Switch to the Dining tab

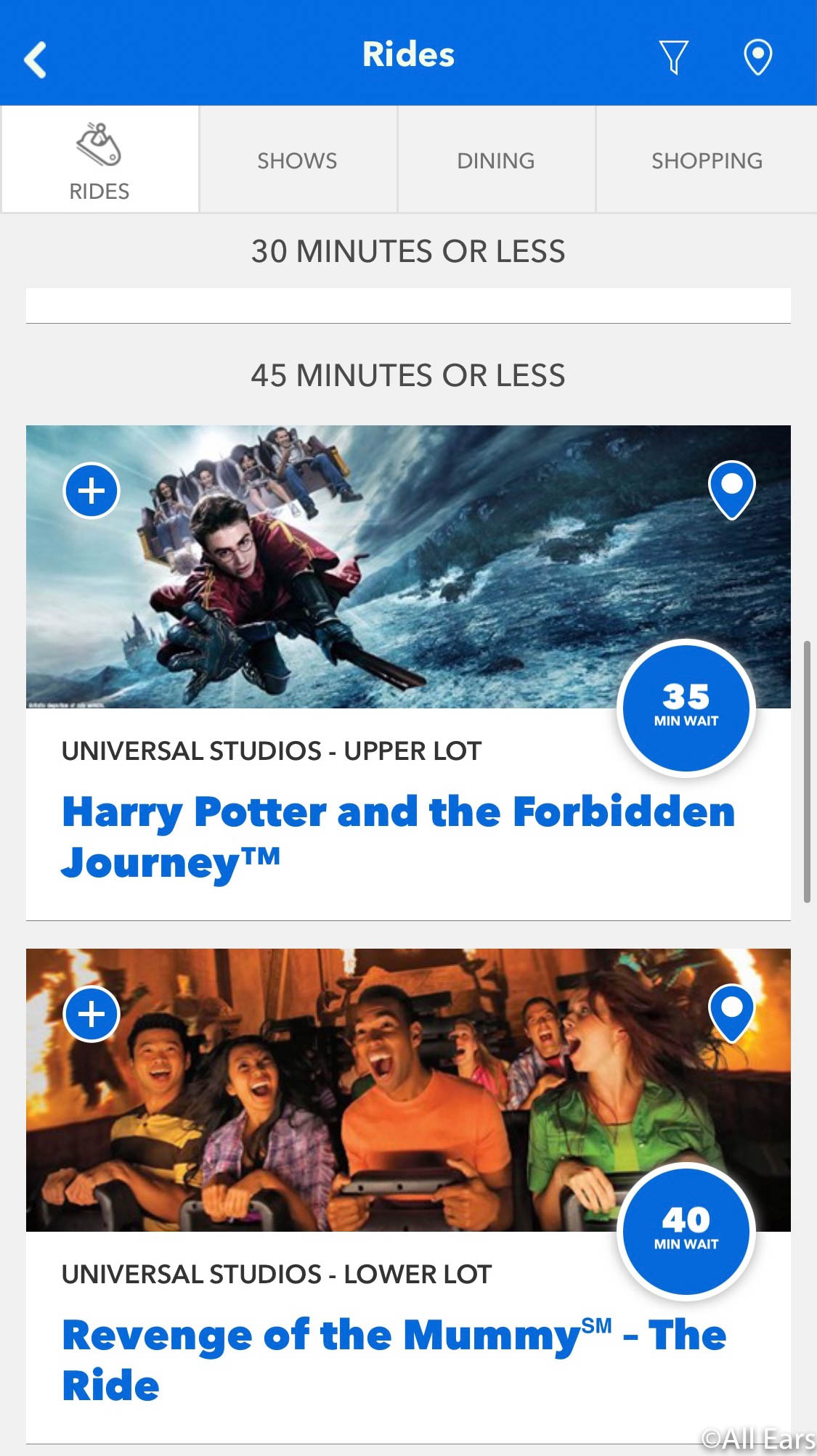[x=496, y=160]
